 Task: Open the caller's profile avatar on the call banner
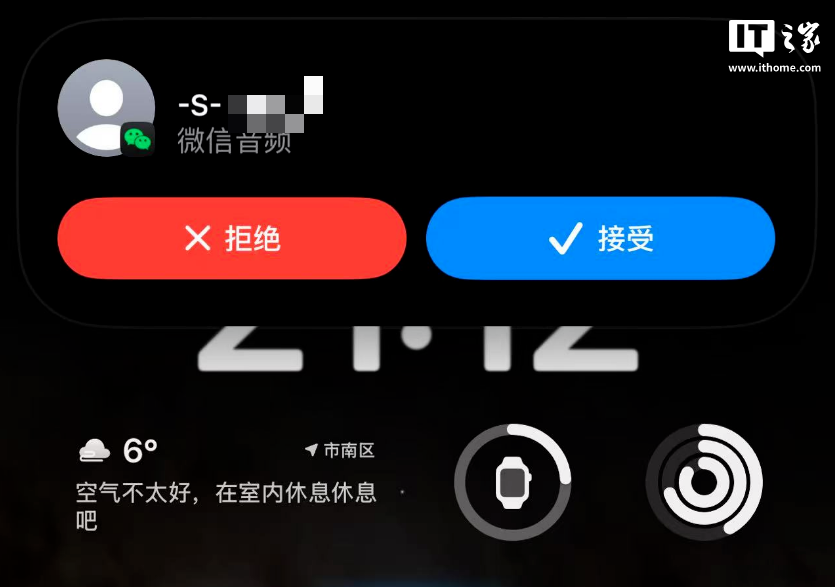click(106, 107)
